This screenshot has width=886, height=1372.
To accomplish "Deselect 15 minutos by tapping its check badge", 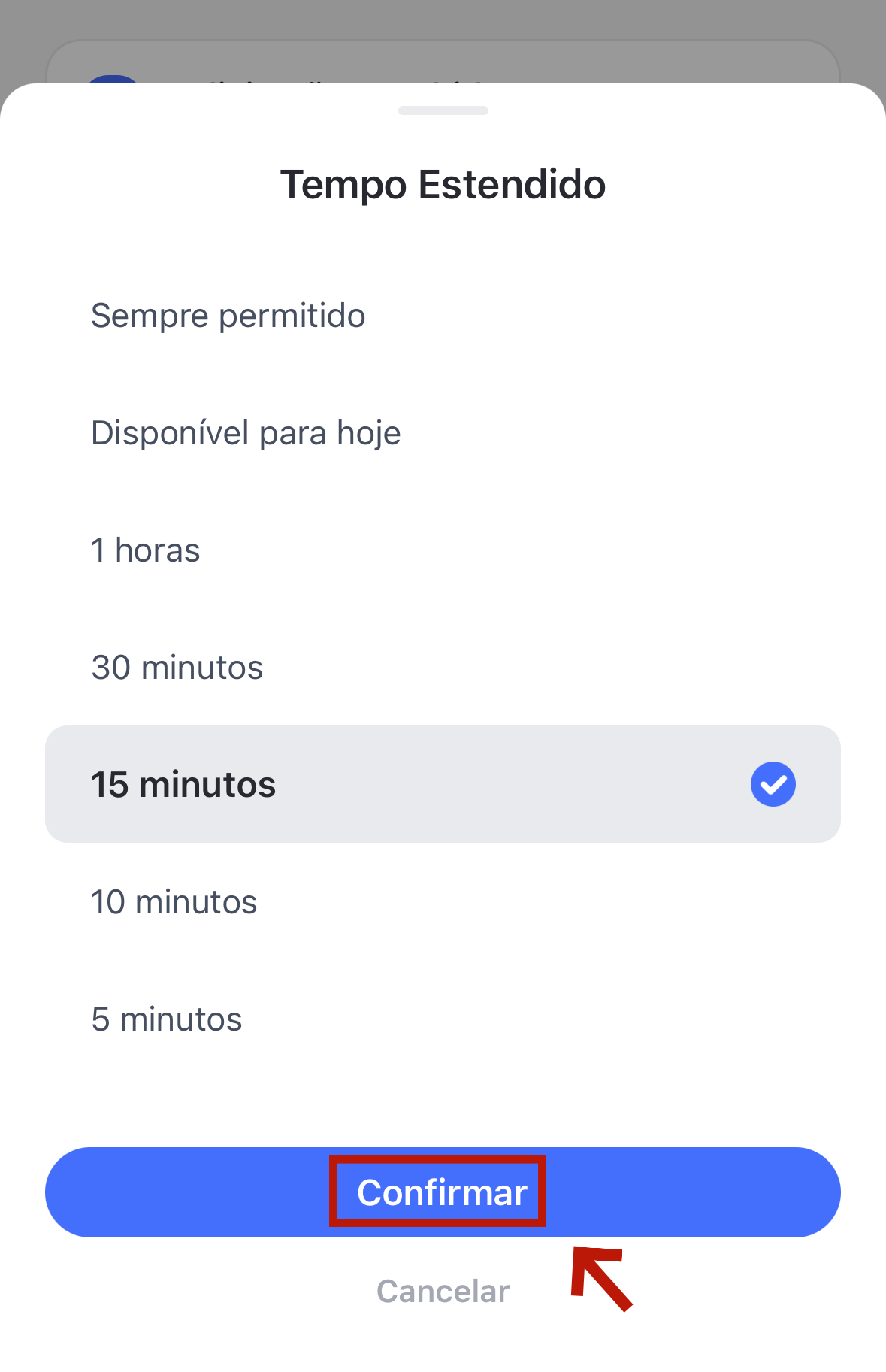I will (773, 784).
